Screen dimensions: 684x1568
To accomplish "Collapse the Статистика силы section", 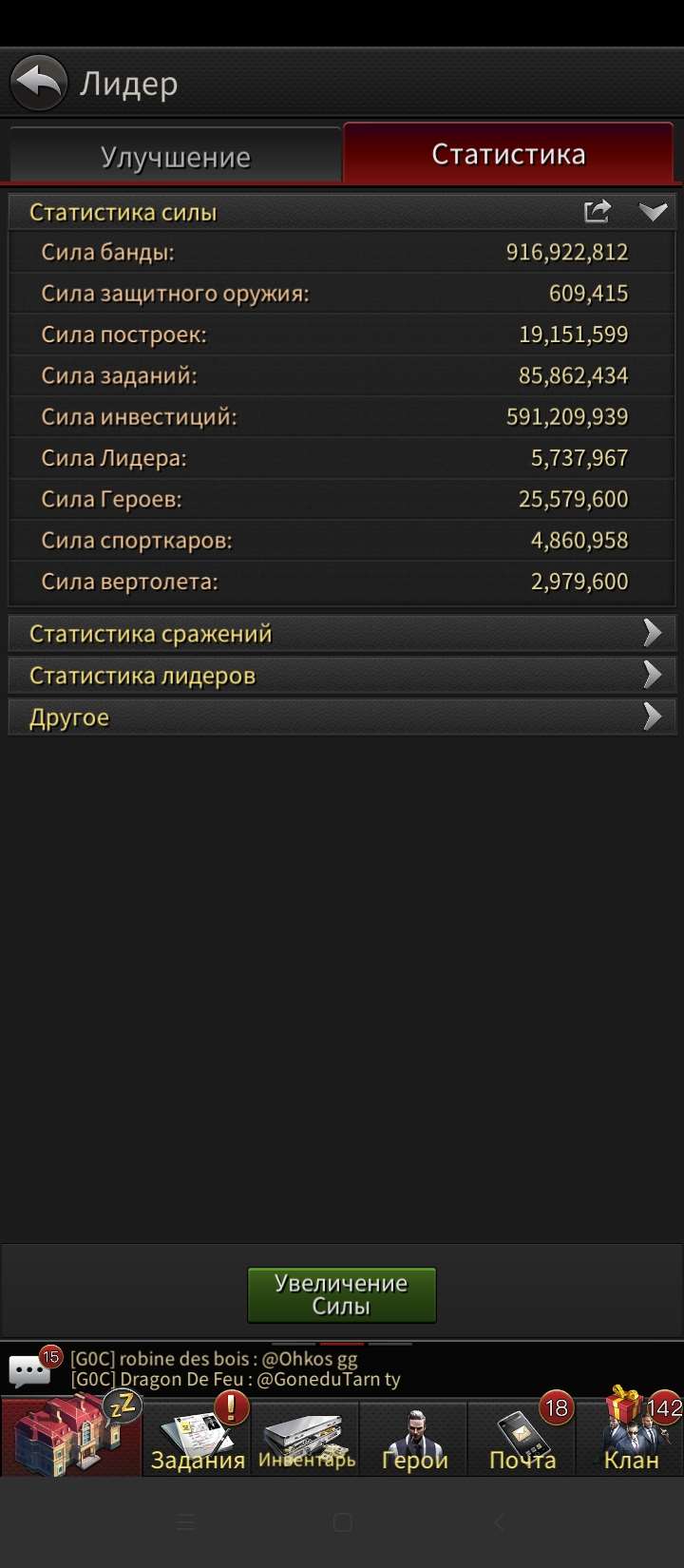I will click(653, 212).
